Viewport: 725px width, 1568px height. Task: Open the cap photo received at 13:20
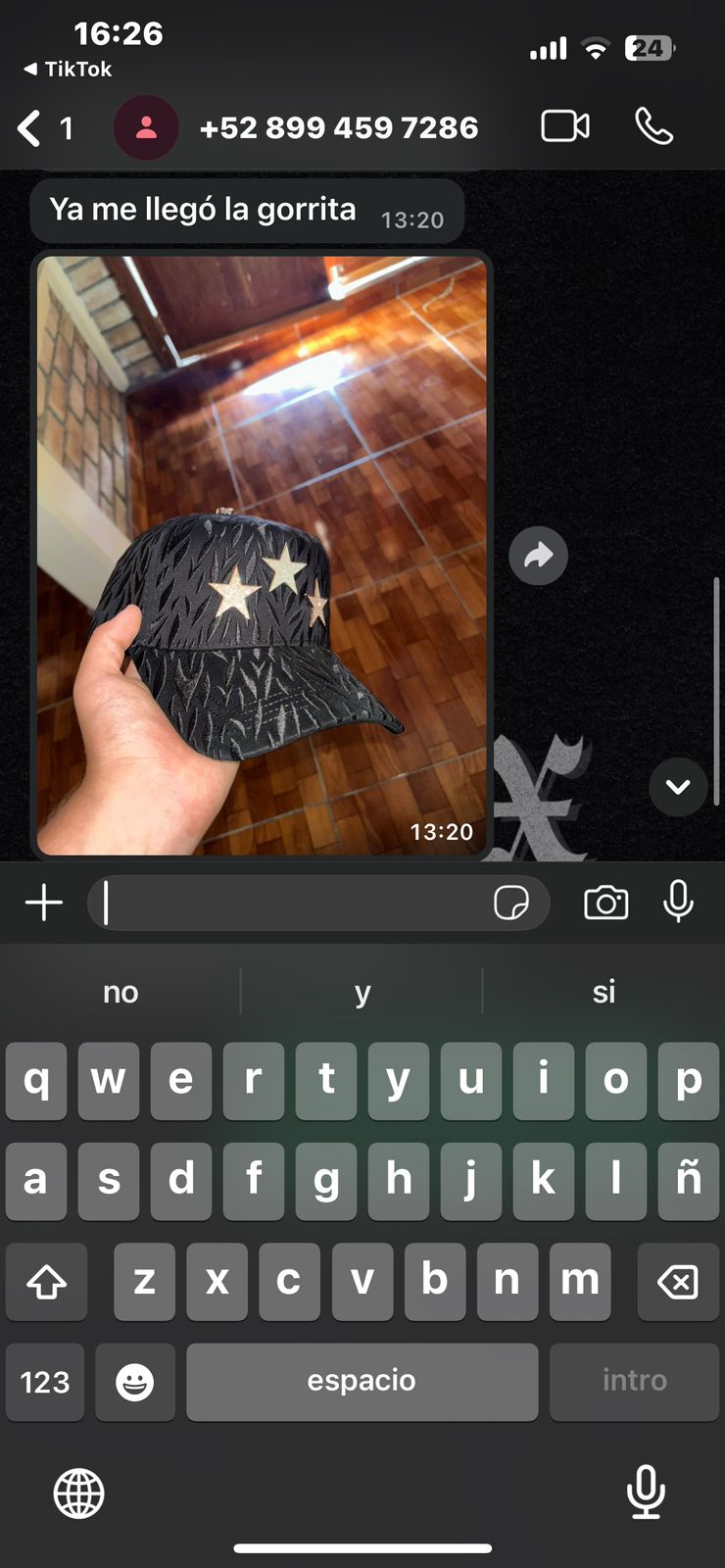[x=262, y=556]
